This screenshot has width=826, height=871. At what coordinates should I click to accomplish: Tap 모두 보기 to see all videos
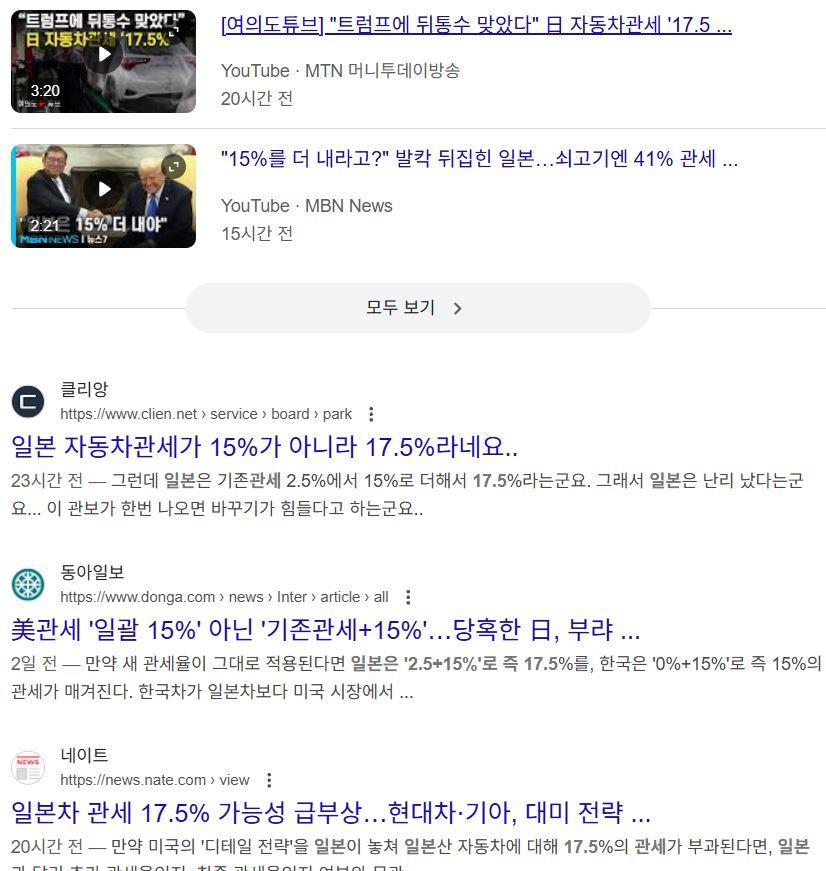417,308
